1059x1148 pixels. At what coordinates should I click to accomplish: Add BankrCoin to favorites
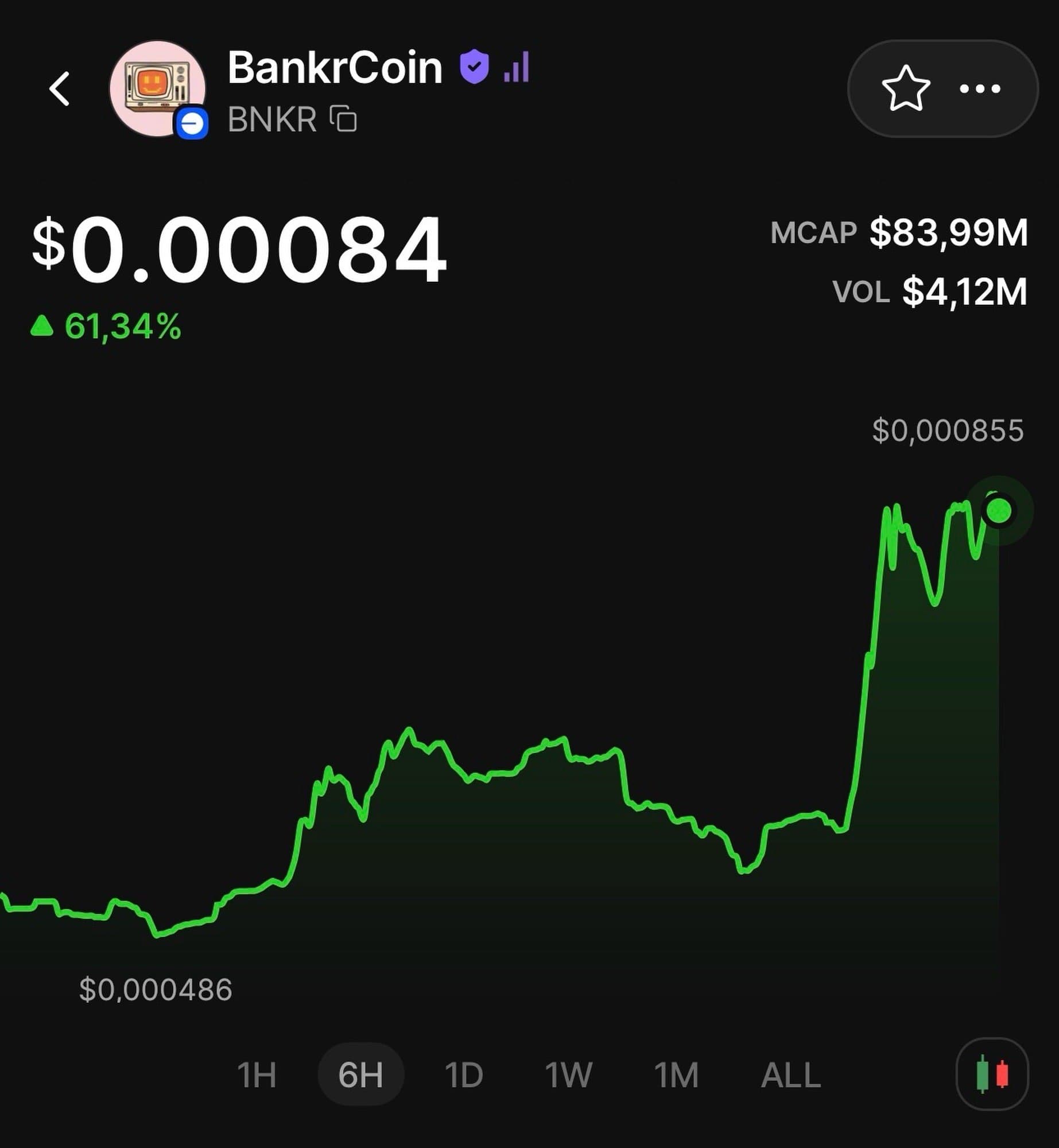[x=905, y=88]
